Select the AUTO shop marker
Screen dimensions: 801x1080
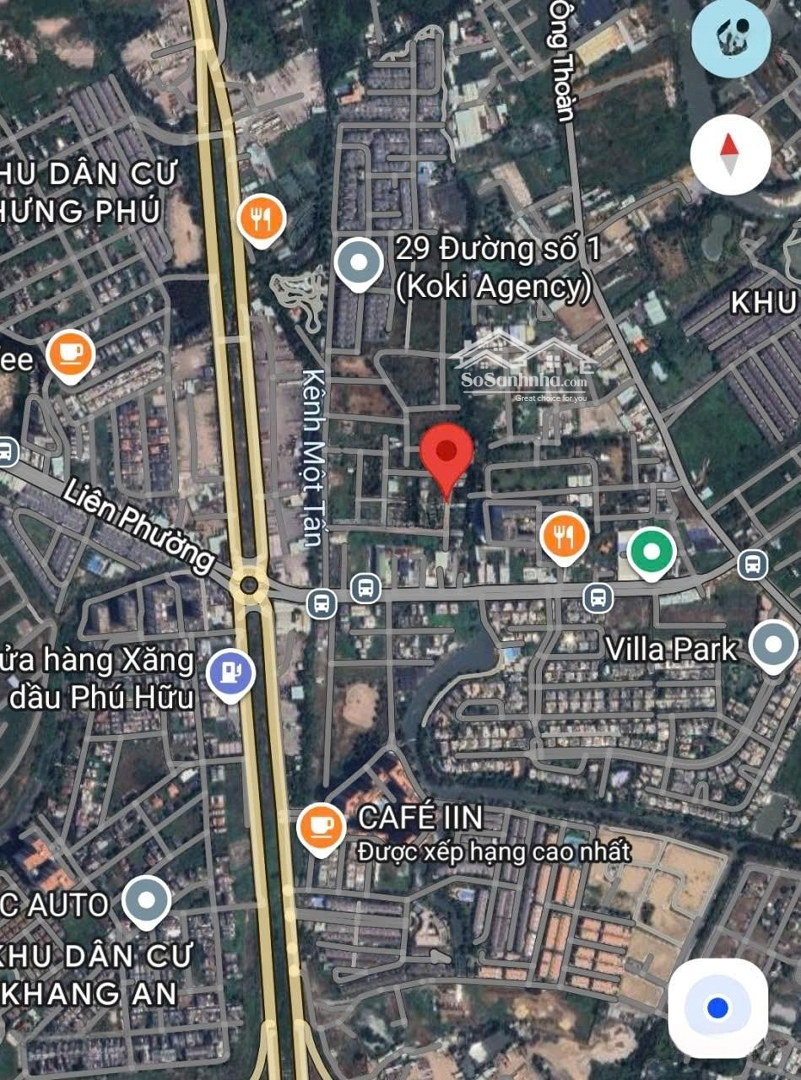tap(147, 900)
